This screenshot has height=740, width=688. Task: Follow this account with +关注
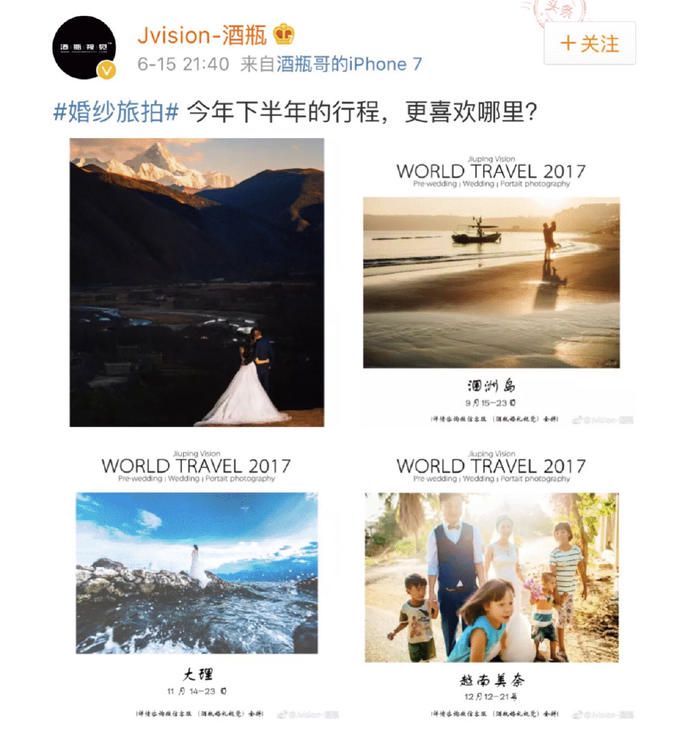point(589,44)
